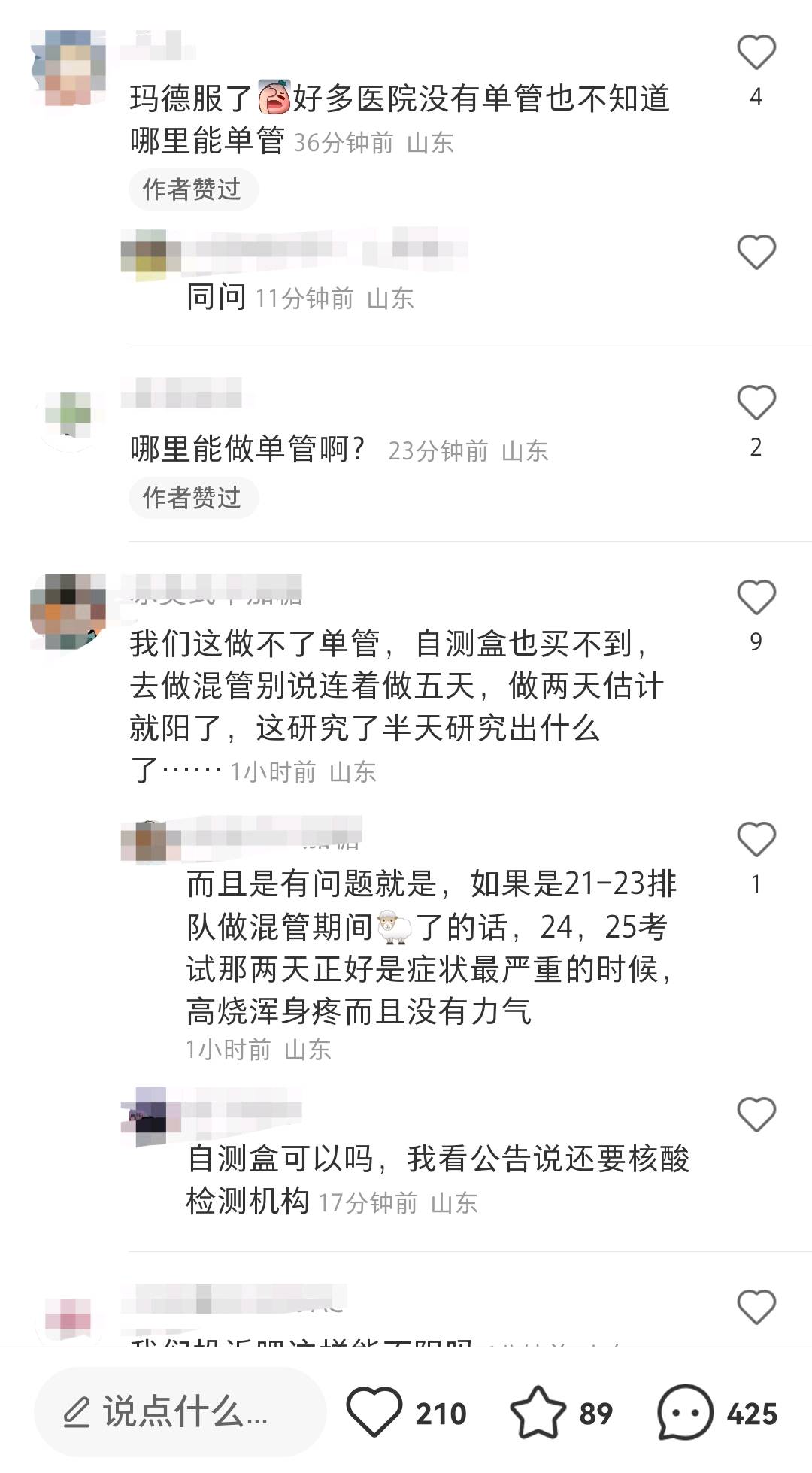Viewport: 812px width, 1473px height.
Task: Like the comment starting 玛德服了
Action: coord(756,53)
